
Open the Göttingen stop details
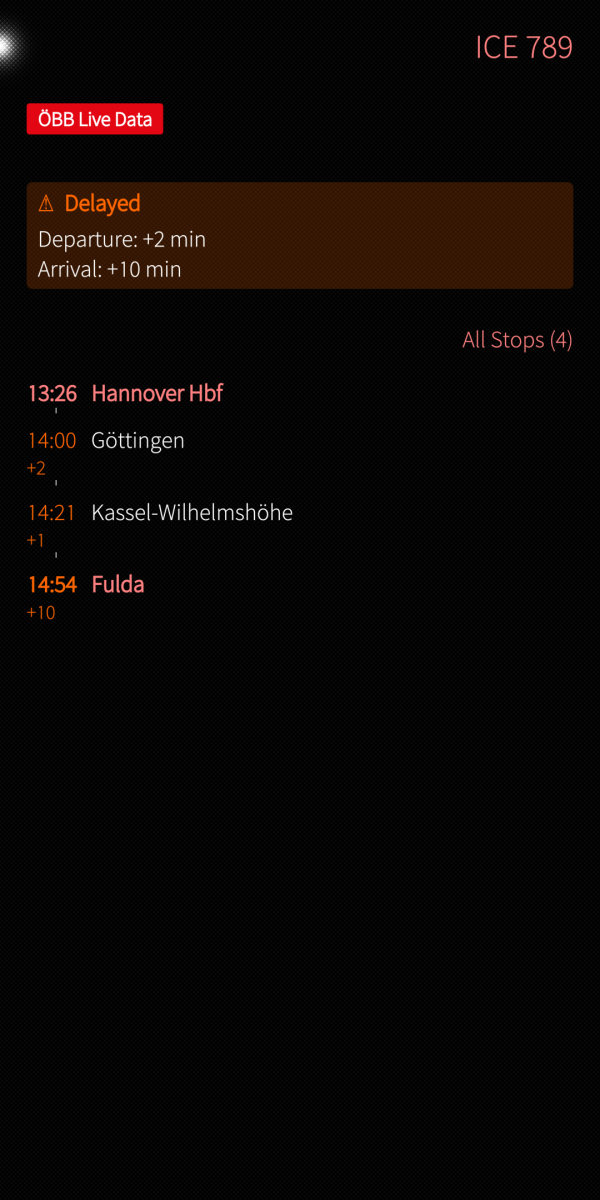tap(138, 441)
